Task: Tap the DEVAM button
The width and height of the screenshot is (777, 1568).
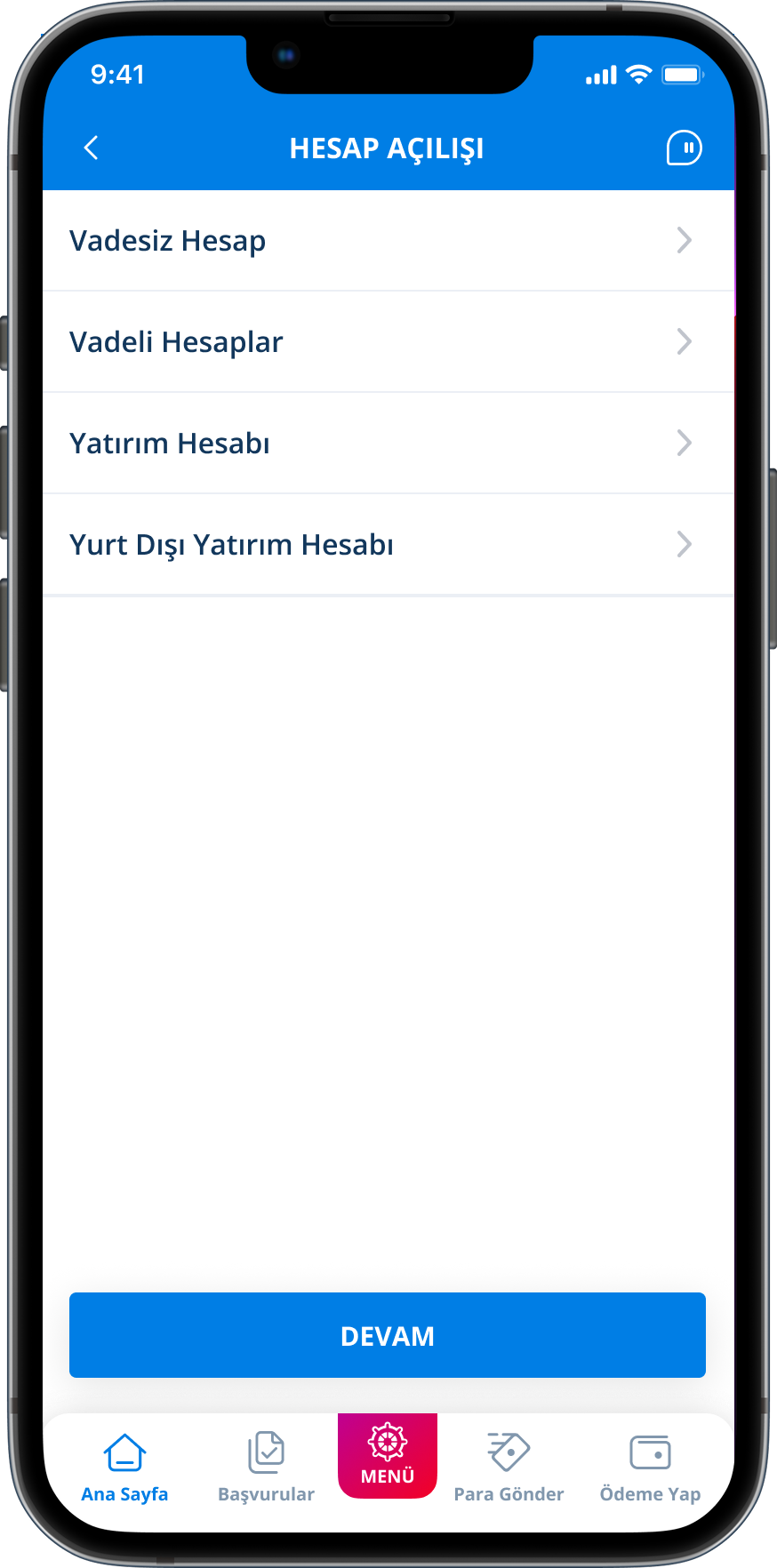Action: (x=388, y=1335)
